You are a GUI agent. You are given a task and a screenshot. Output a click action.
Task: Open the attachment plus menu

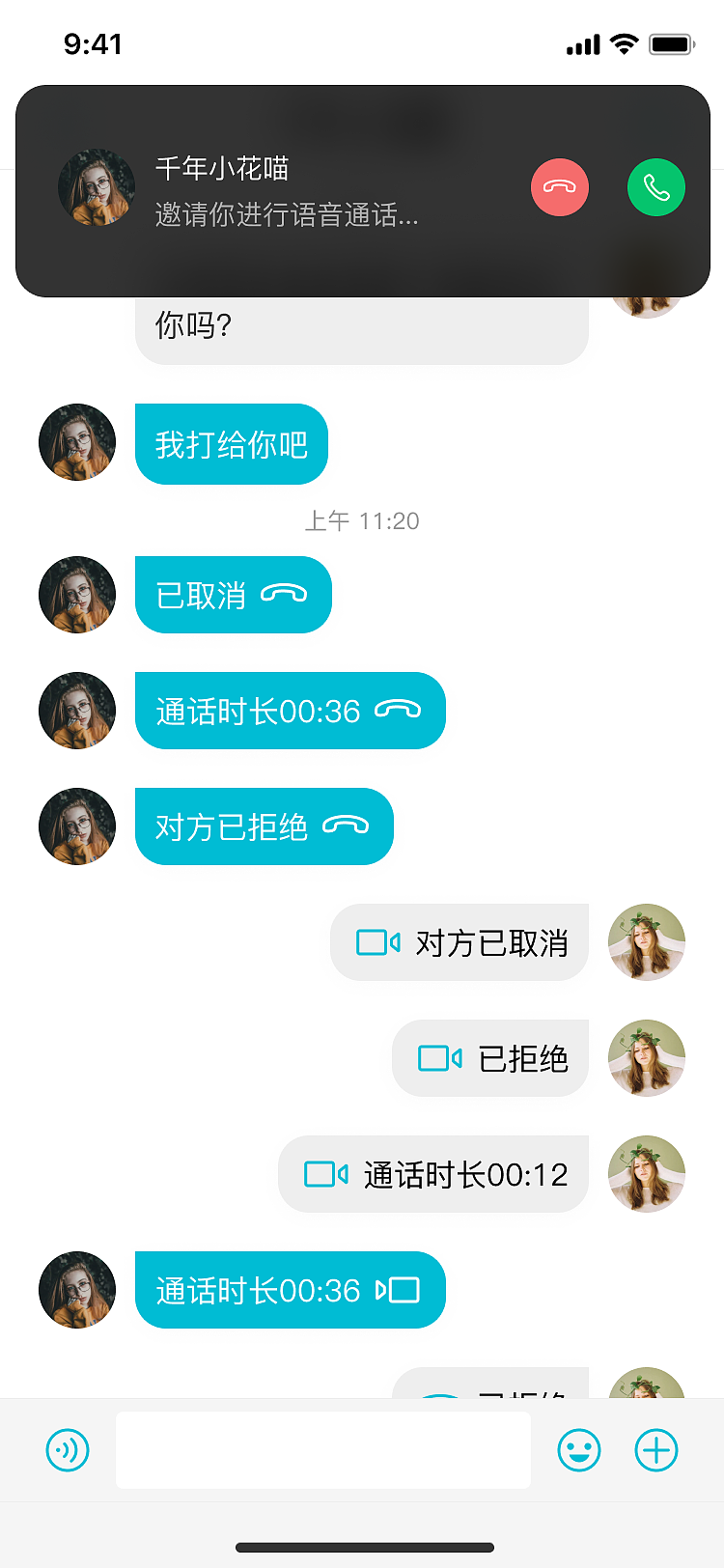click(656, 1449)
